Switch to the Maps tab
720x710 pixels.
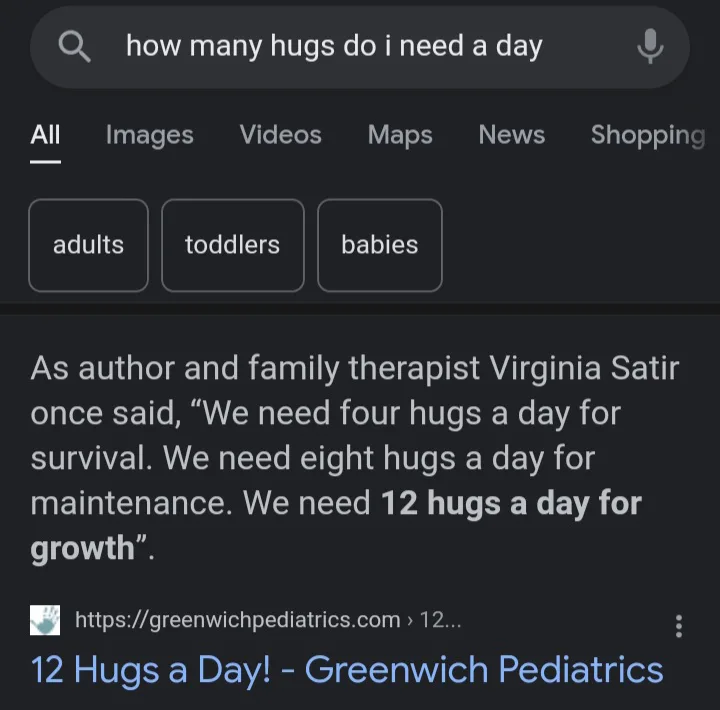click(x=400, y=135)
